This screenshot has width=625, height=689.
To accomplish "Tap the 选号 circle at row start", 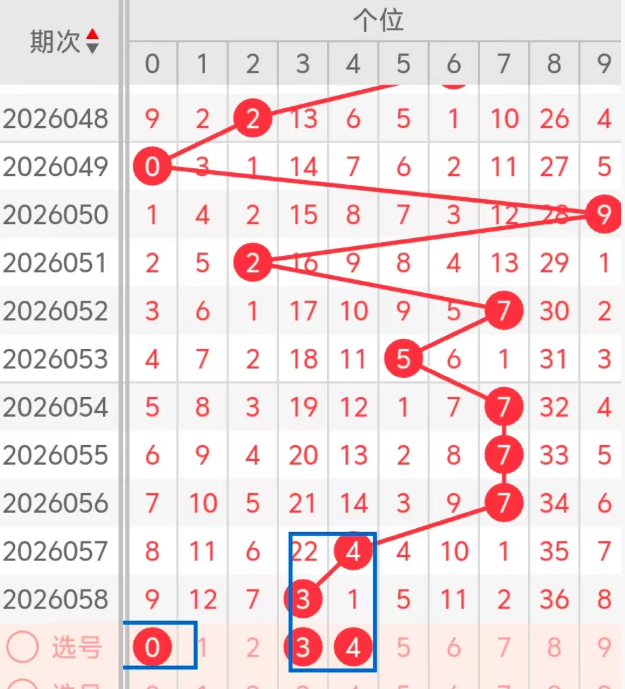I will (x=22, y=648).
